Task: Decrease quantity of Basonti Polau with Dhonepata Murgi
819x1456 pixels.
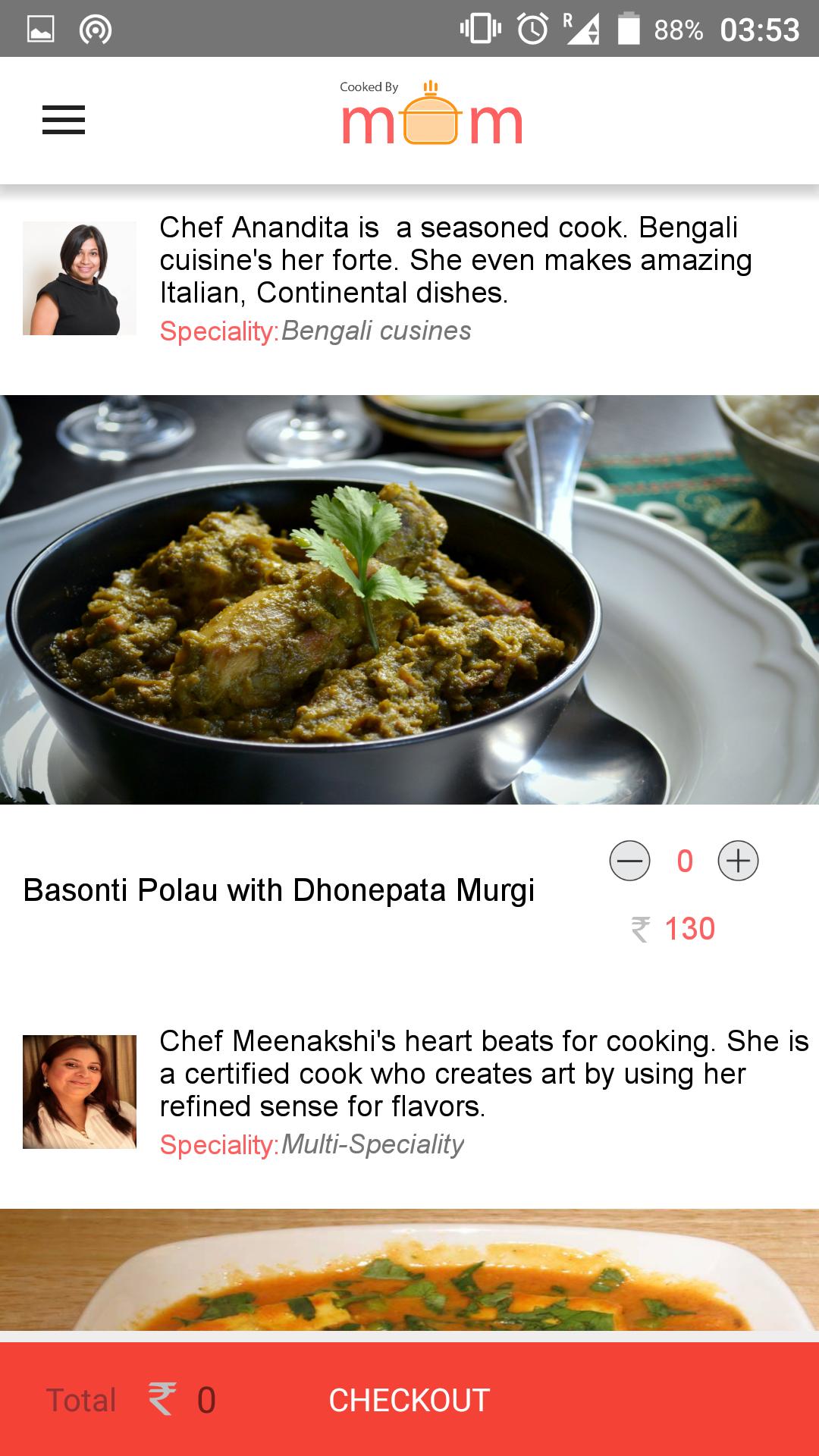Action: pyautogui.click(x=629, y=861)
